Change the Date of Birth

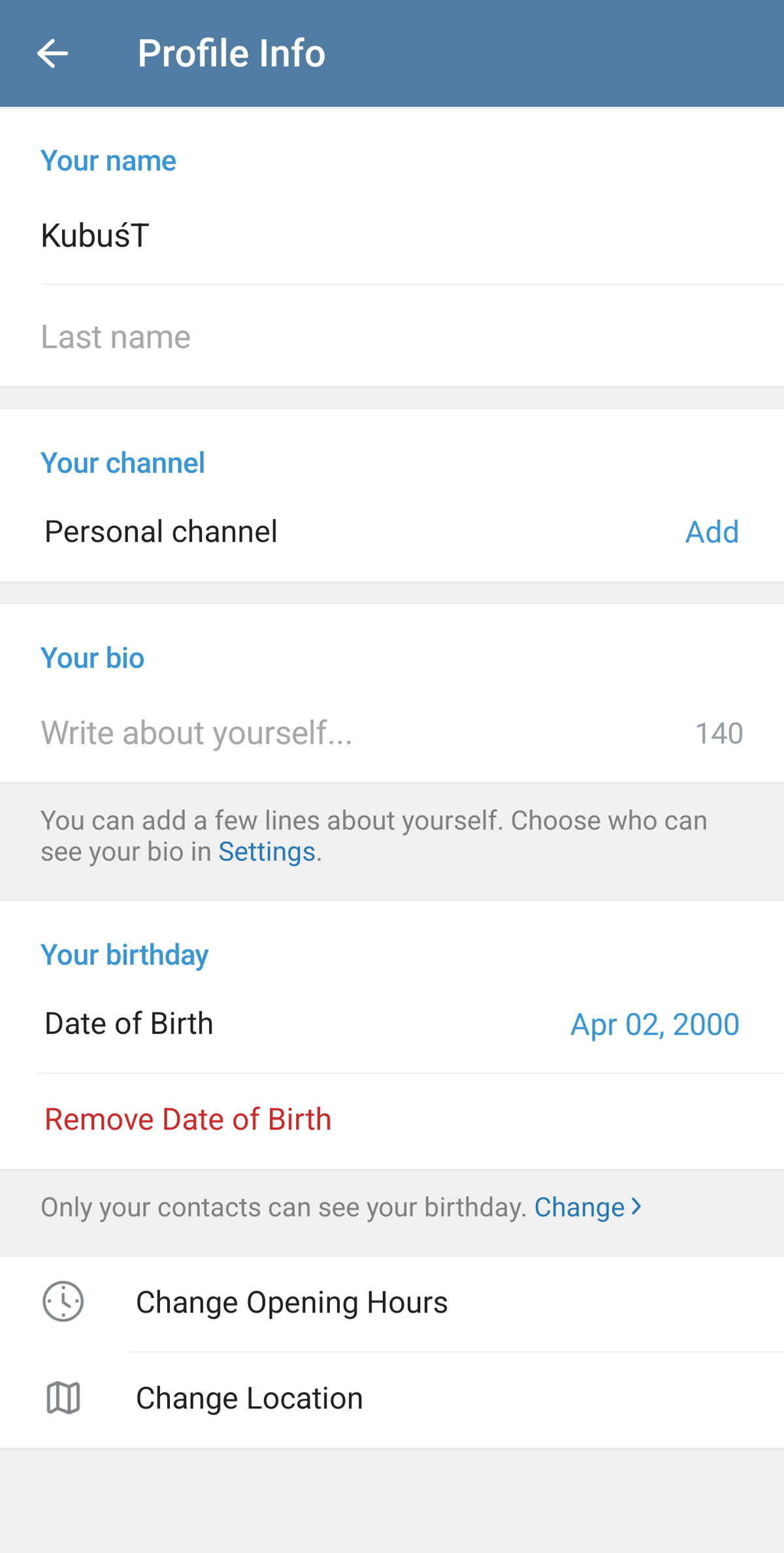point(392,1024)
